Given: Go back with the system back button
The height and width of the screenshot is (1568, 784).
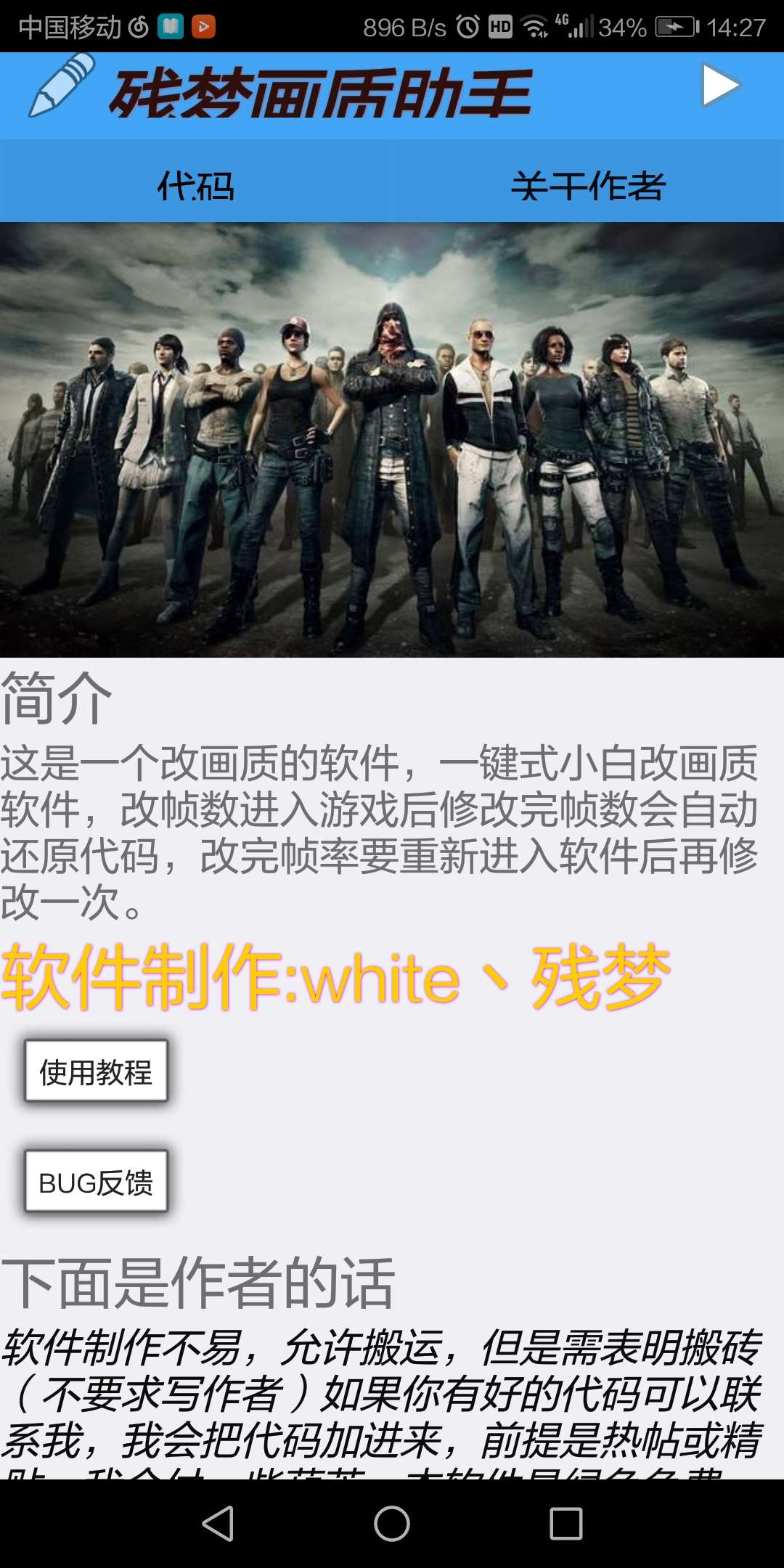Looking at the screenshot, I should [x=218, y=1523].
